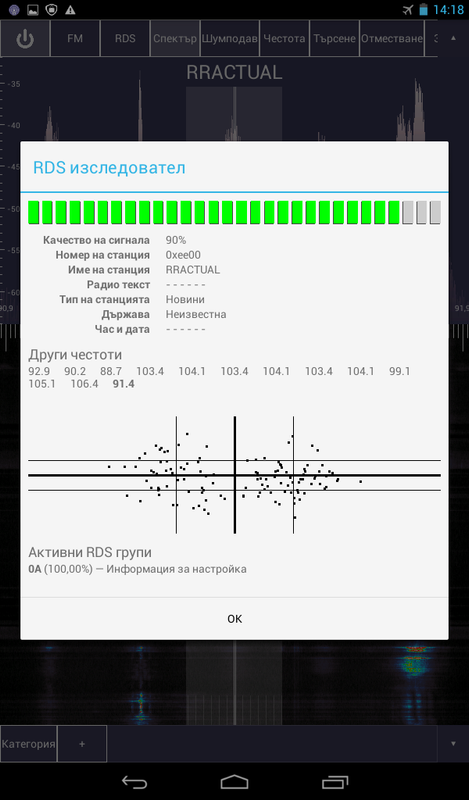Collapse bottom bar with the down arrow
The width and height of the screenshot is (469, 800).
(453, 743)
